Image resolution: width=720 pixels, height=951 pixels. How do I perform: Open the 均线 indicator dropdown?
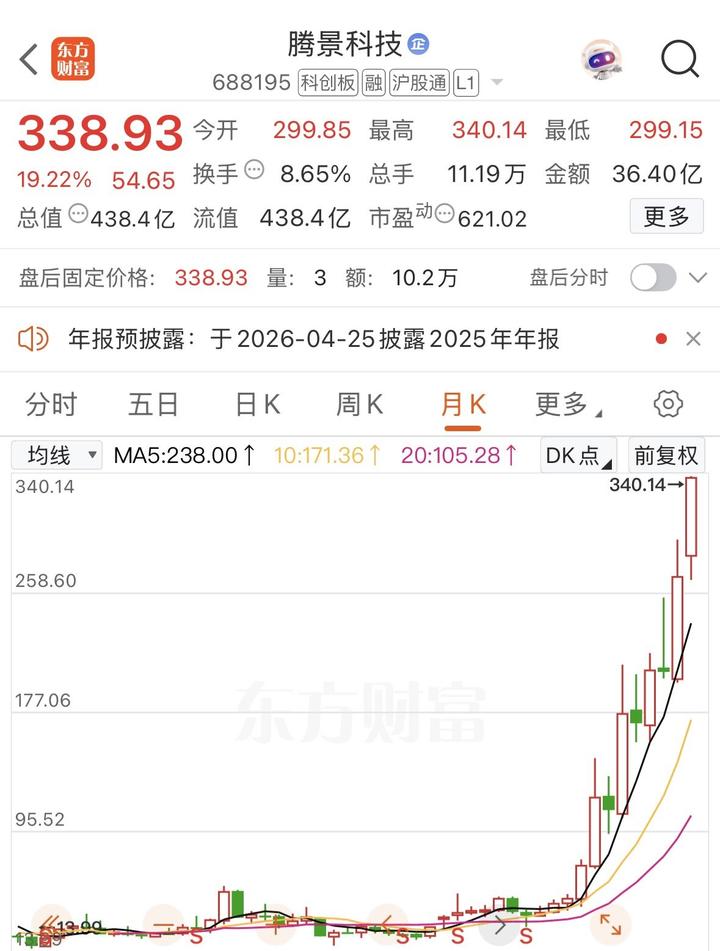(x=56, y=456)
